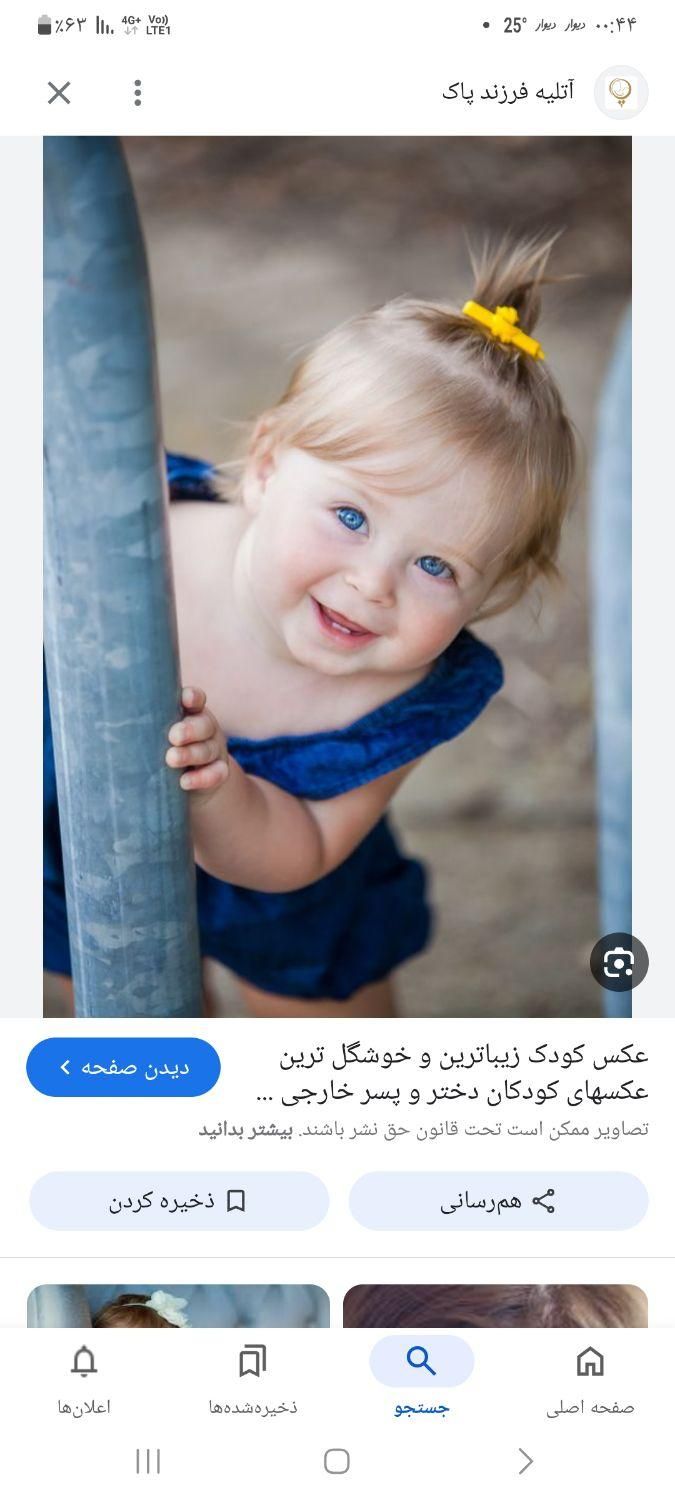The width and height of the screenshot is (675, 1500).
Task: Switch to the صفحه اصلی (home) tab
Action: tap(590, 1380)
